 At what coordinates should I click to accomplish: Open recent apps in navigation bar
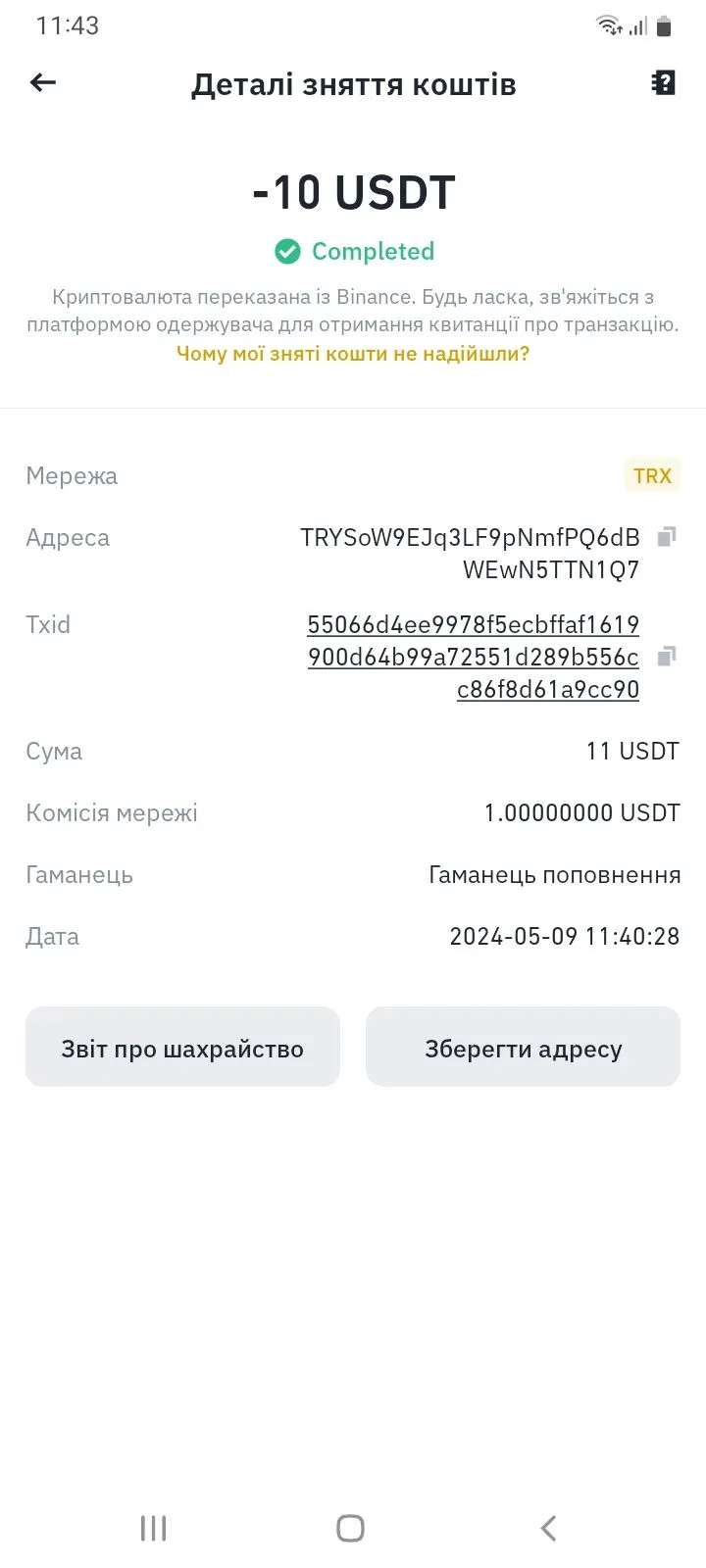[154, 1528]
